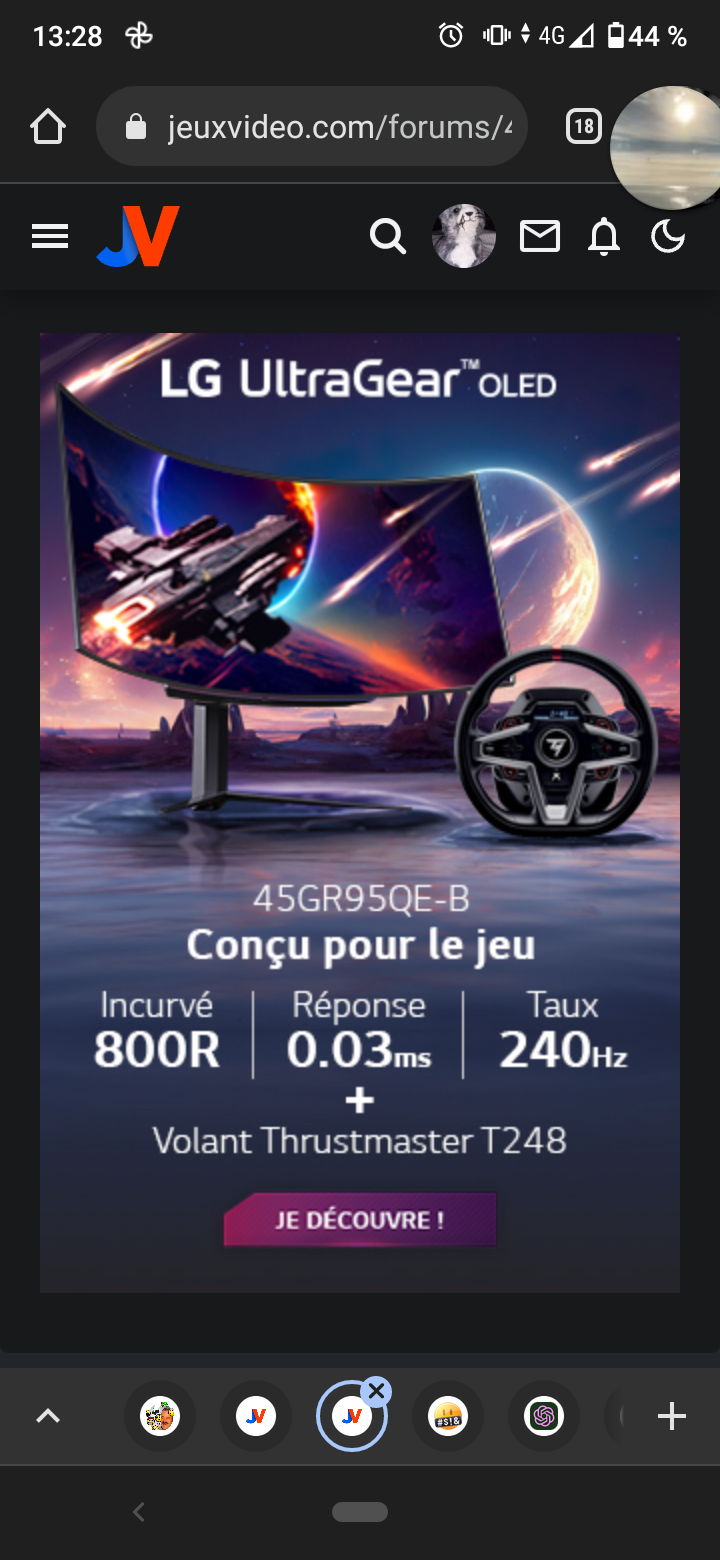Close the currently selected JV tab

coord(376,1391)
